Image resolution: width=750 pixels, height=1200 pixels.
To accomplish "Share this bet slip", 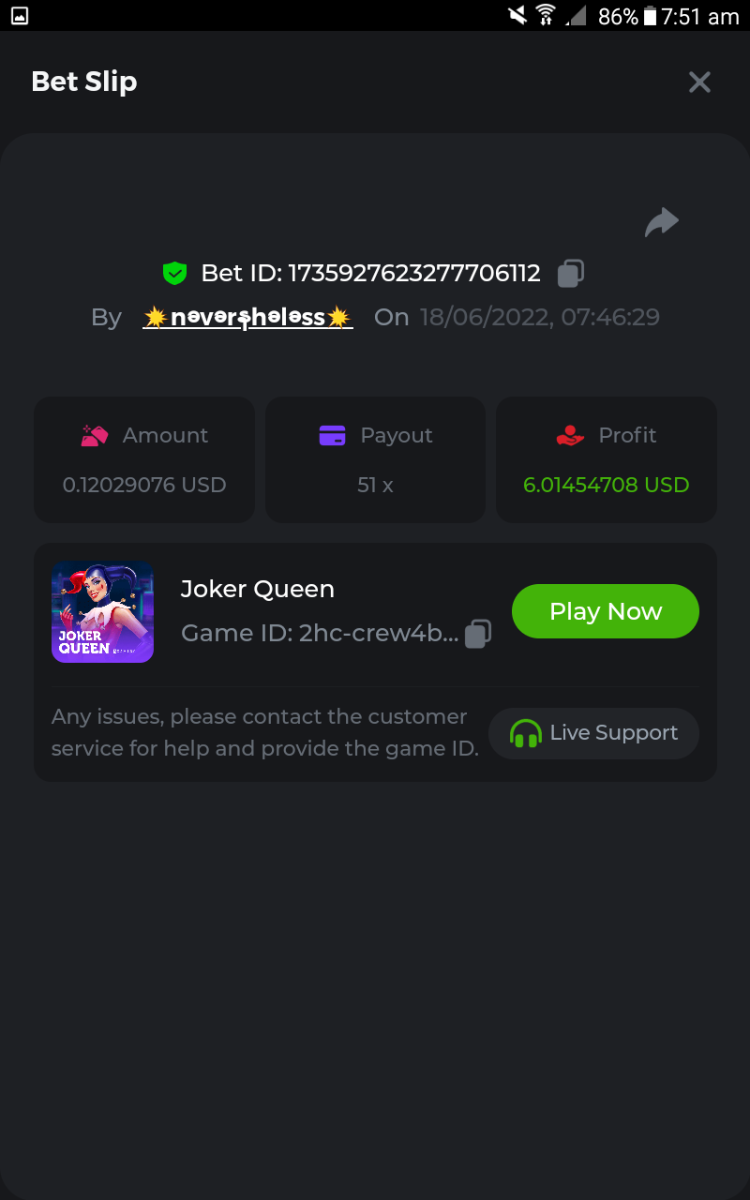I will tap(661, 222).
